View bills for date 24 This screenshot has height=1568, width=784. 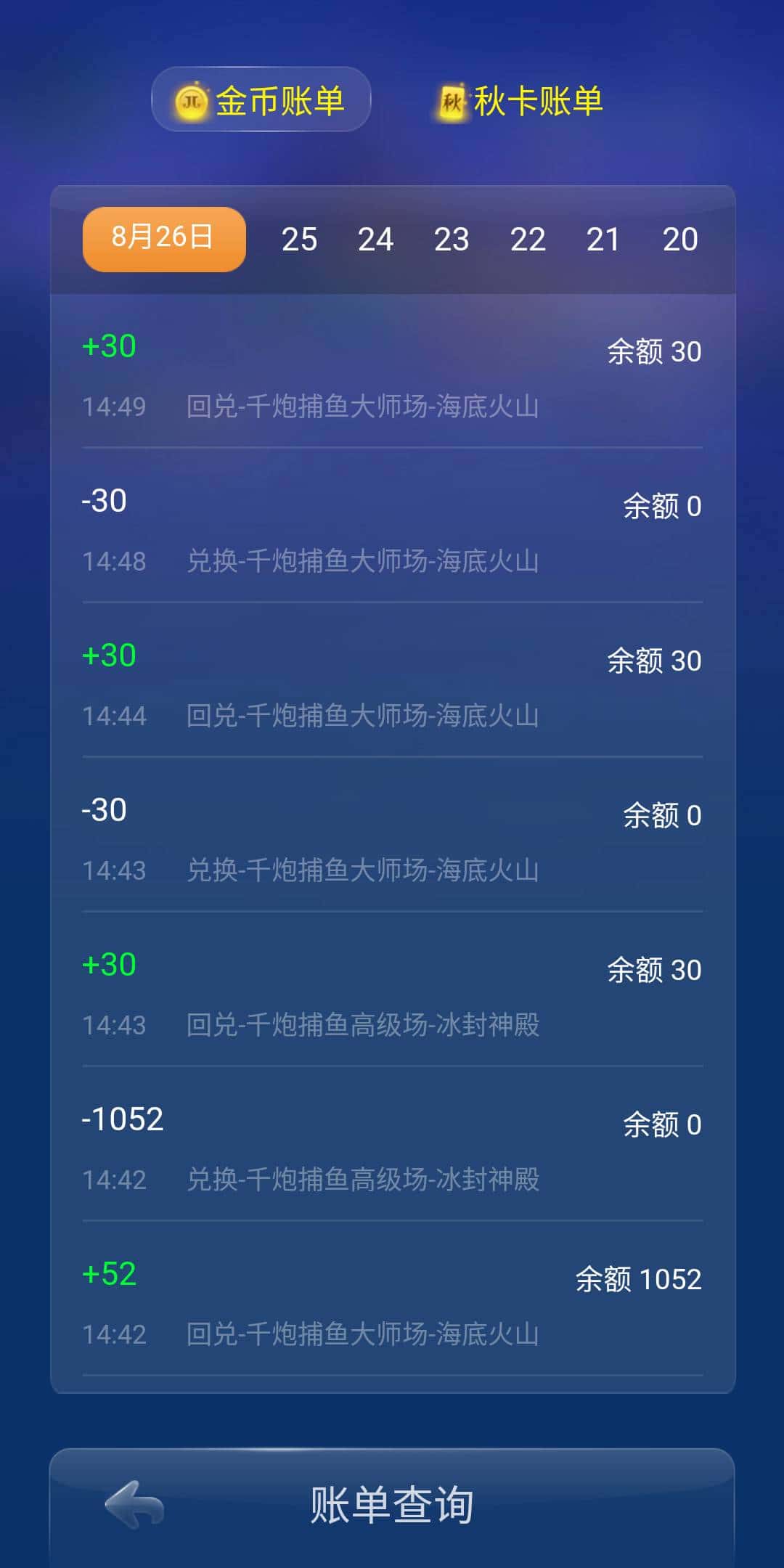coord(377,238)
